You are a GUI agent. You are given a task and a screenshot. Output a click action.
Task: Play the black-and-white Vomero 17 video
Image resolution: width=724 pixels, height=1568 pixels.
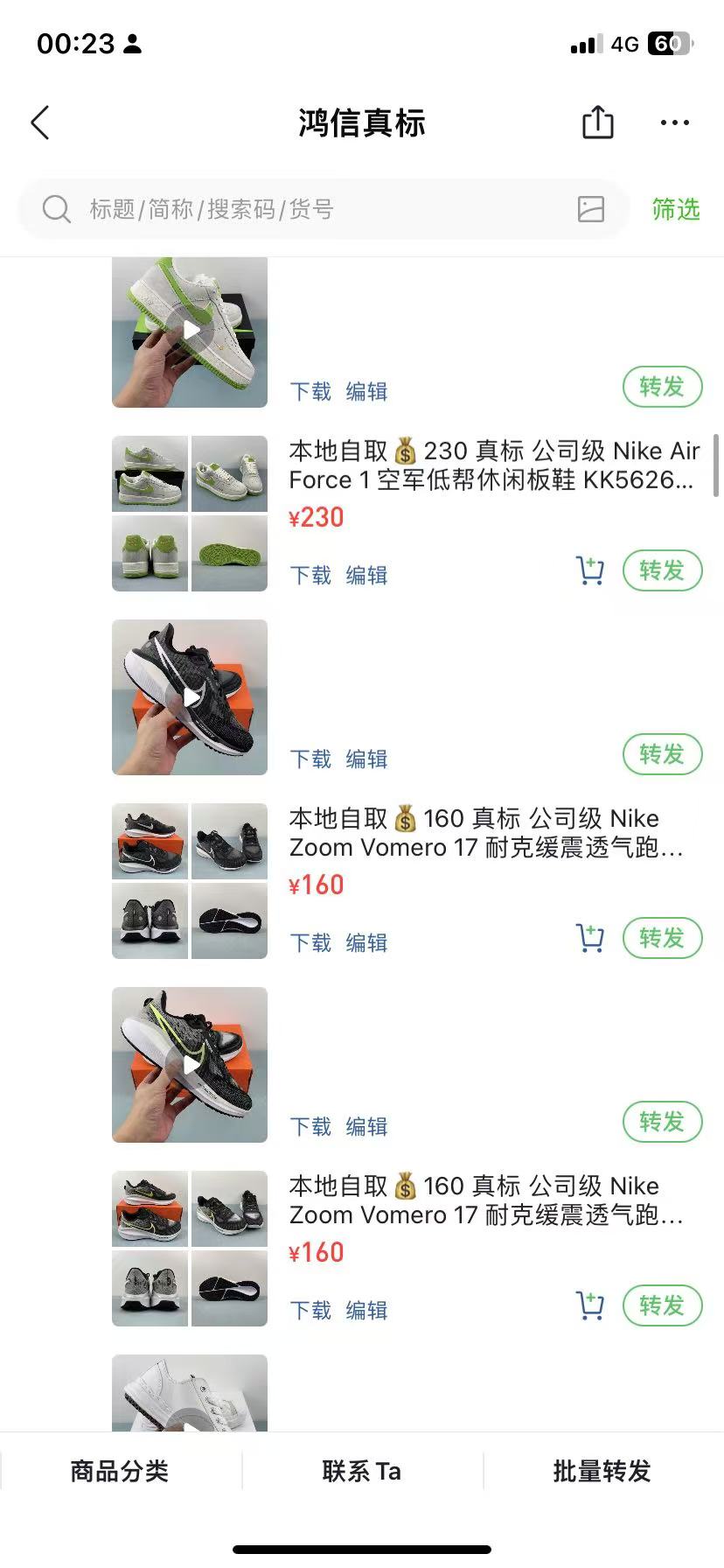click(190, 697)
